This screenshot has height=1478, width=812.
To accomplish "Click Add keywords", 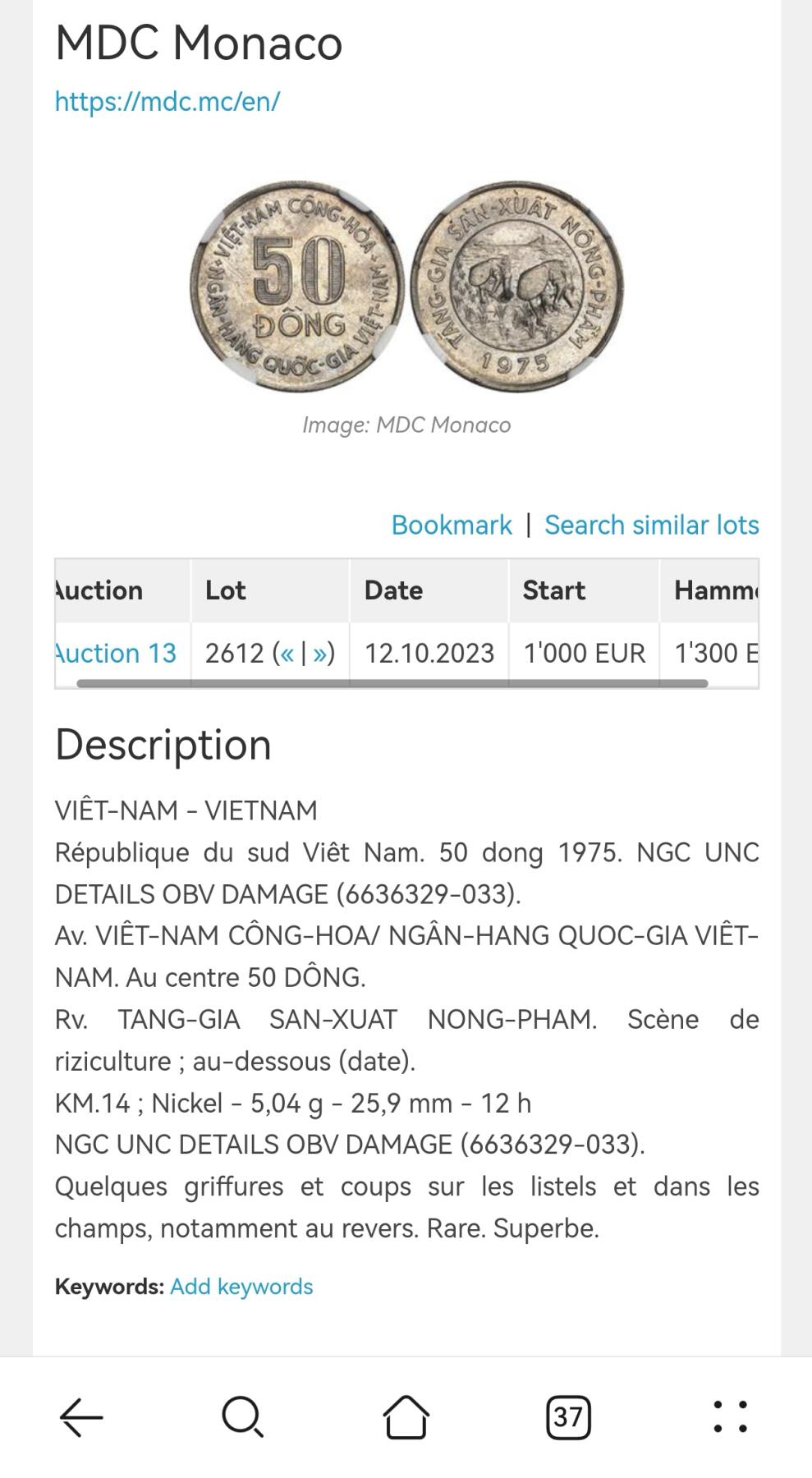I will pyautogui.click(x=241, y=1287).
